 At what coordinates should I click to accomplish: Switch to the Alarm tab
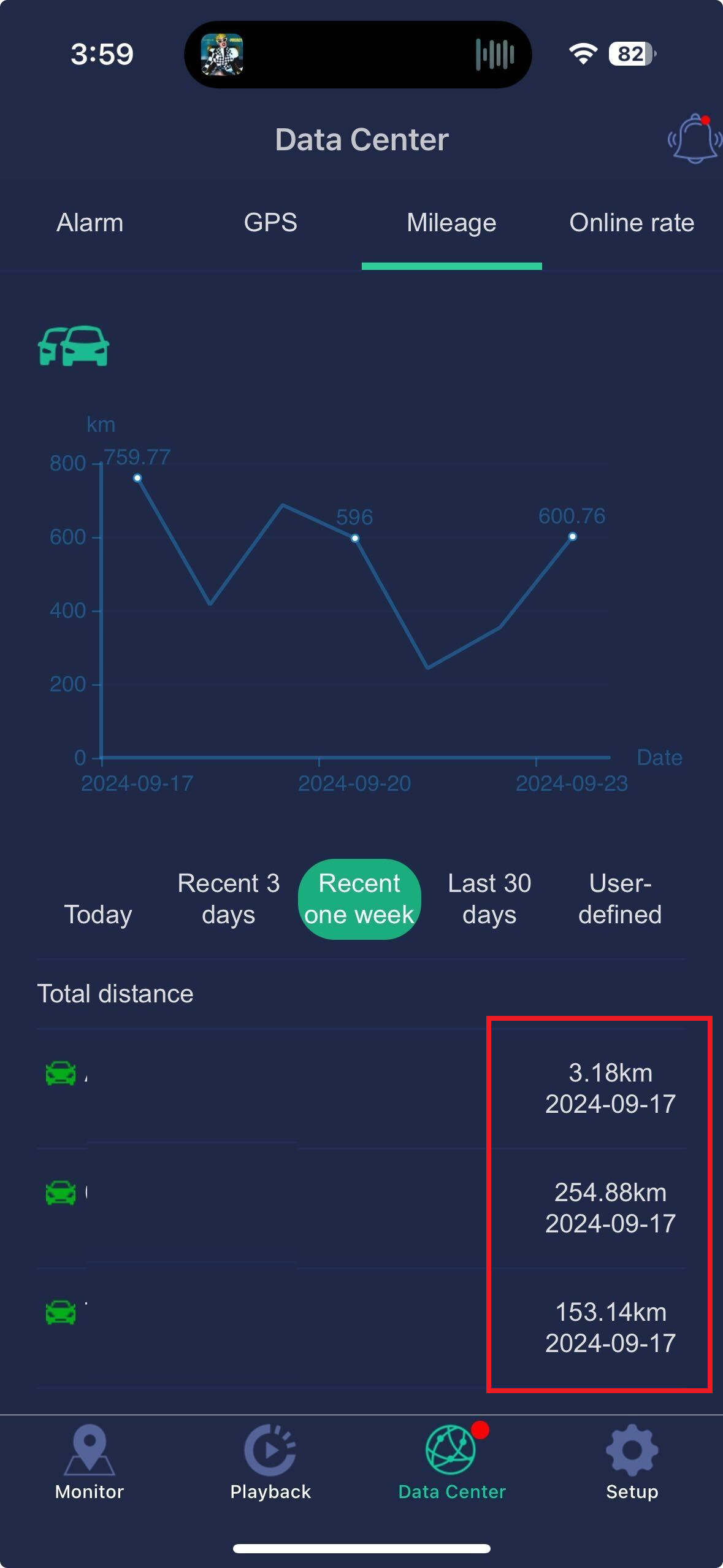(x=90, y=223)
